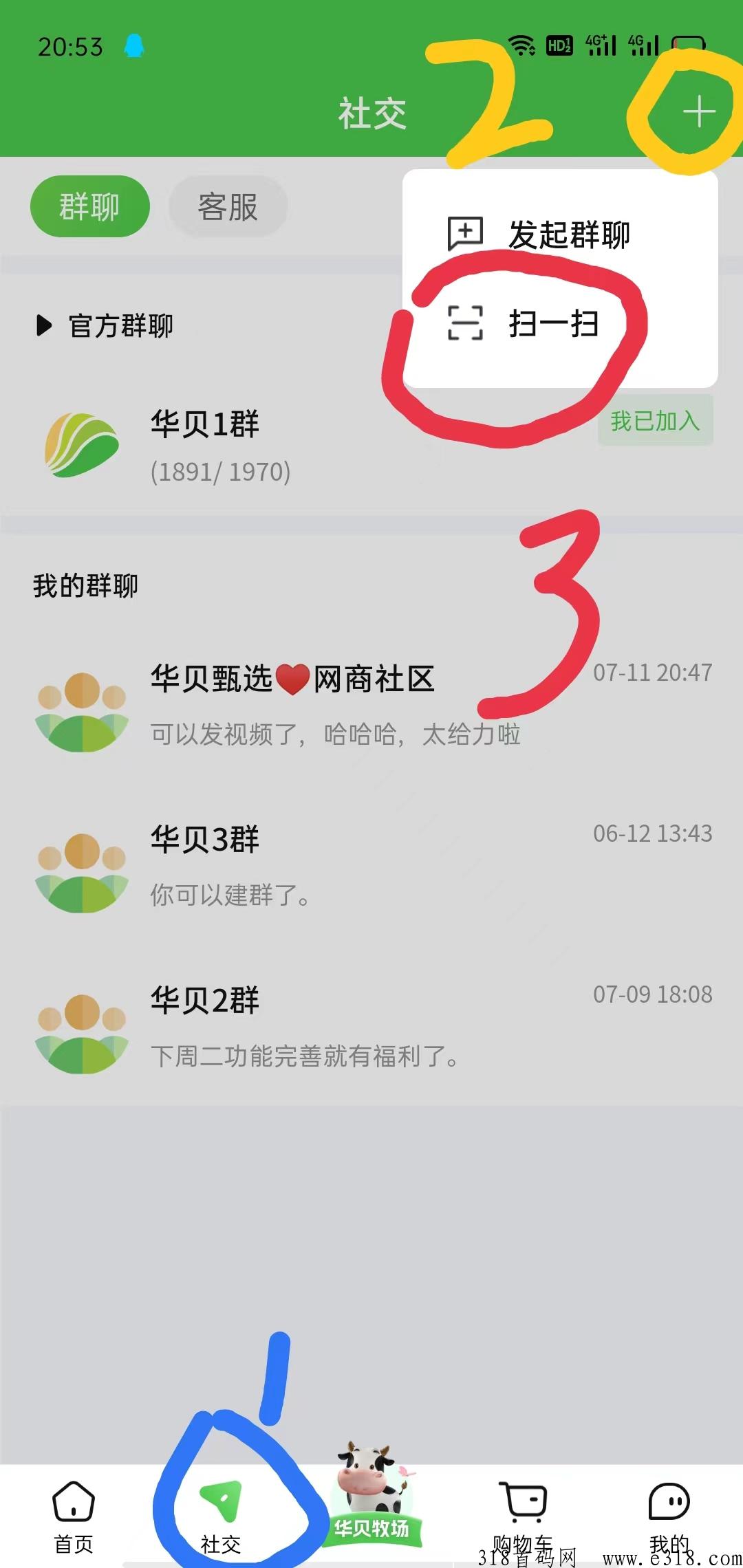Go to the 我的 tab
The height and width of the screenshot is (1568, 743).
point(669,1516)
